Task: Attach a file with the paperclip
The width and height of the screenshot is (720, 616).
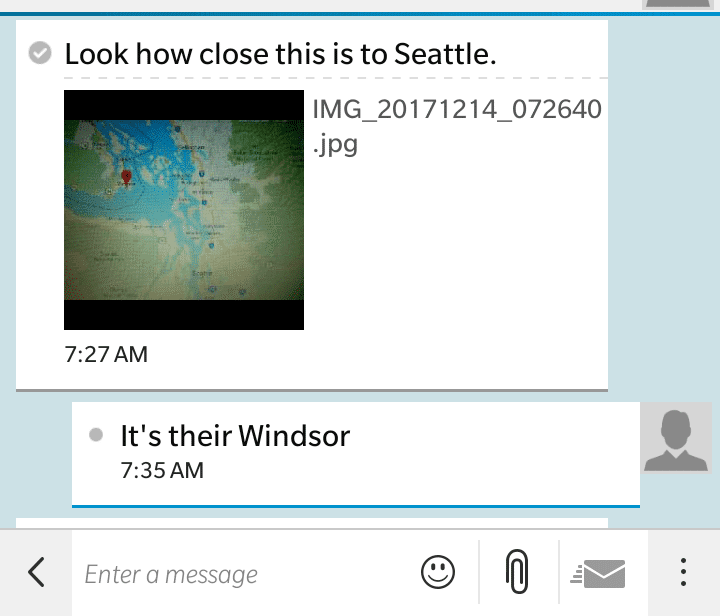Action: (517, 573)
